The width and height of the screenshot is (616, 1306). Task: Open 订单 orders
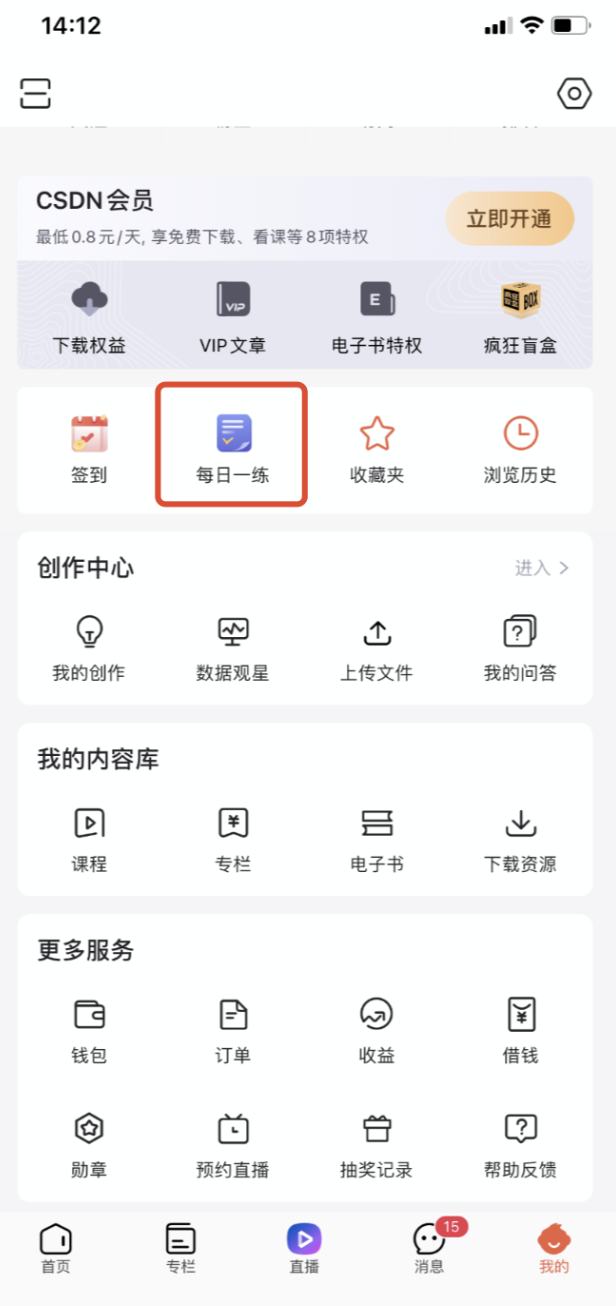[232, 1030]
